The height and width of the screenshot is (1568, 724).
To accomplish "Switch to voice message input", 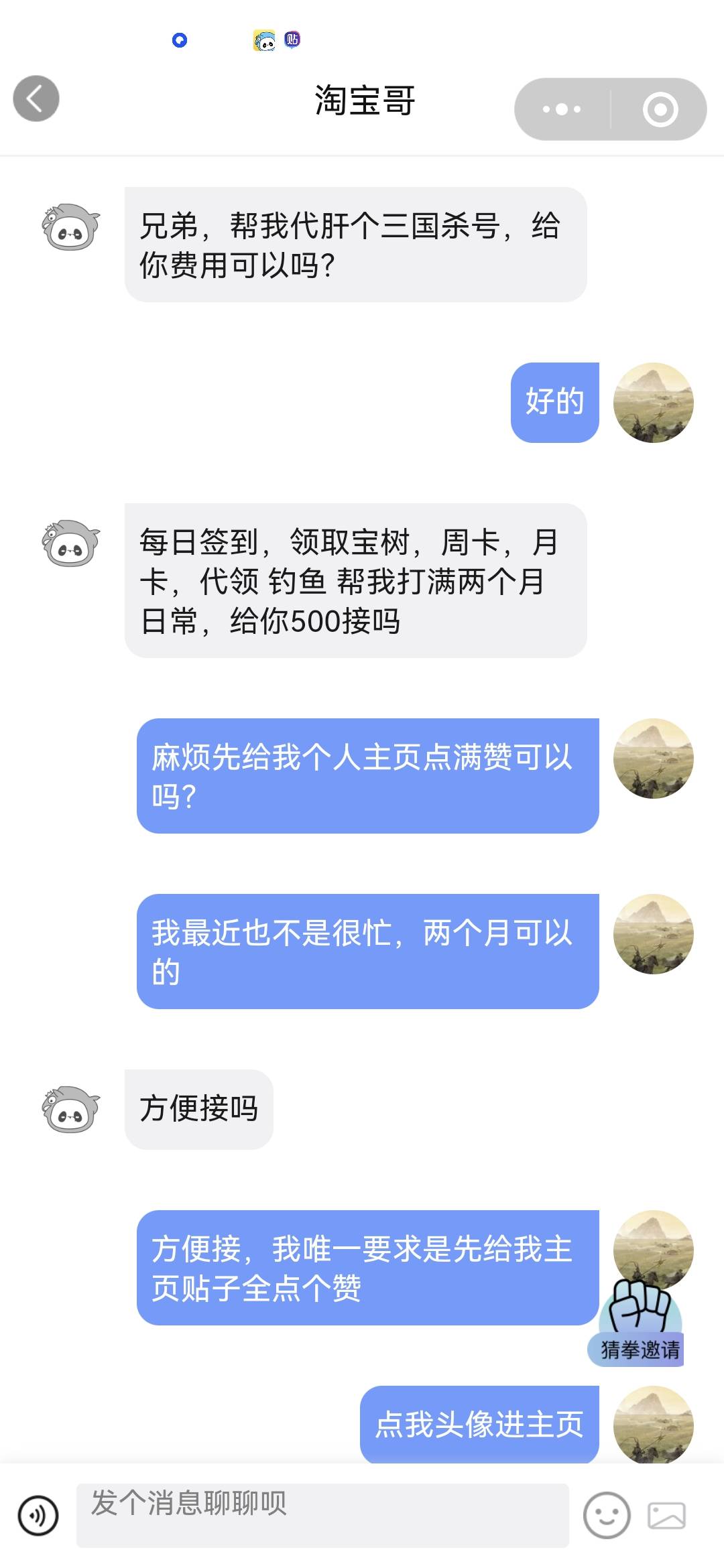I will pyautogui.click(x=38, y=1515).
